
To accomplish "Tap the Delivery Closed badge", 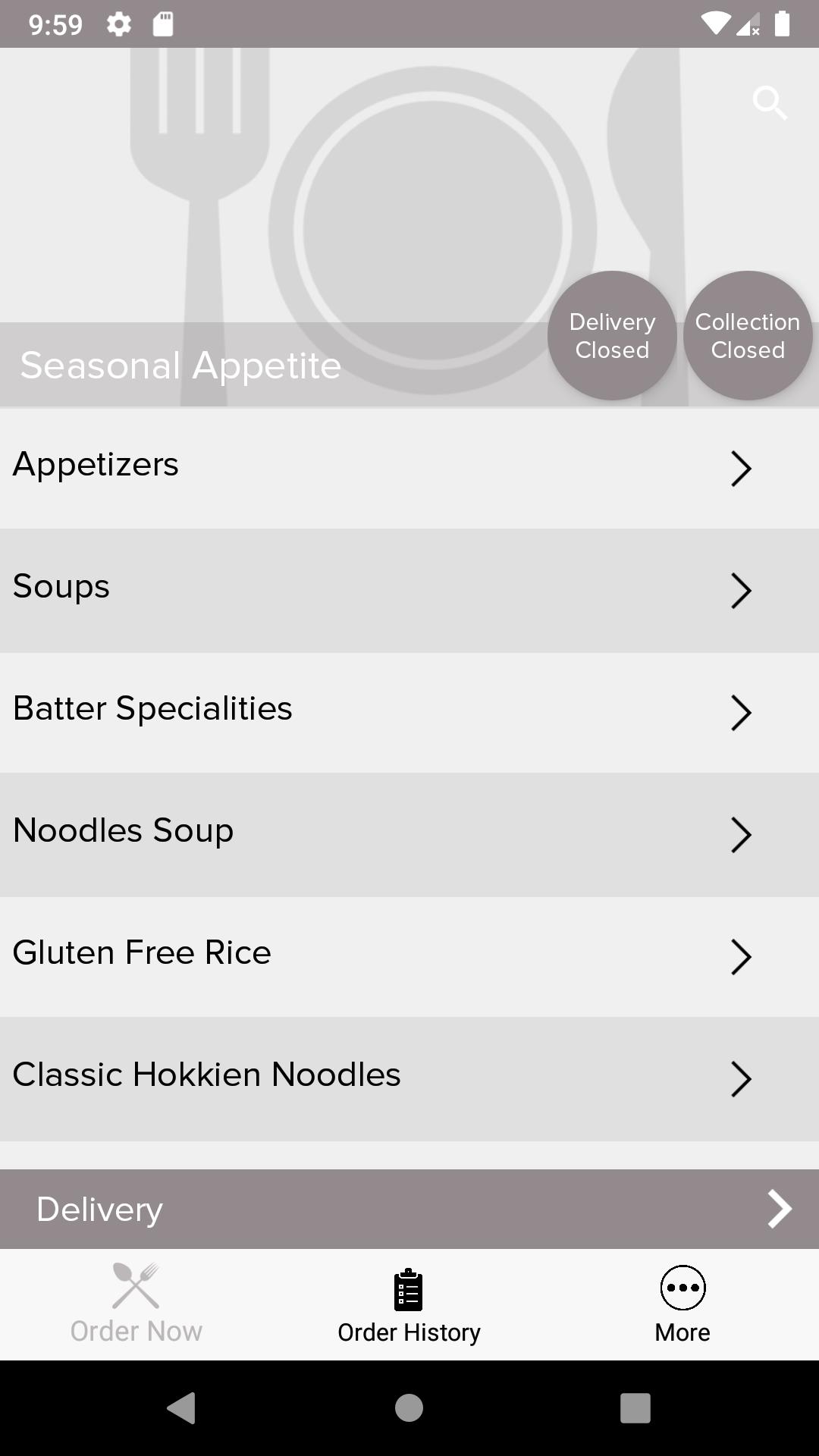I will pos(612,335).
